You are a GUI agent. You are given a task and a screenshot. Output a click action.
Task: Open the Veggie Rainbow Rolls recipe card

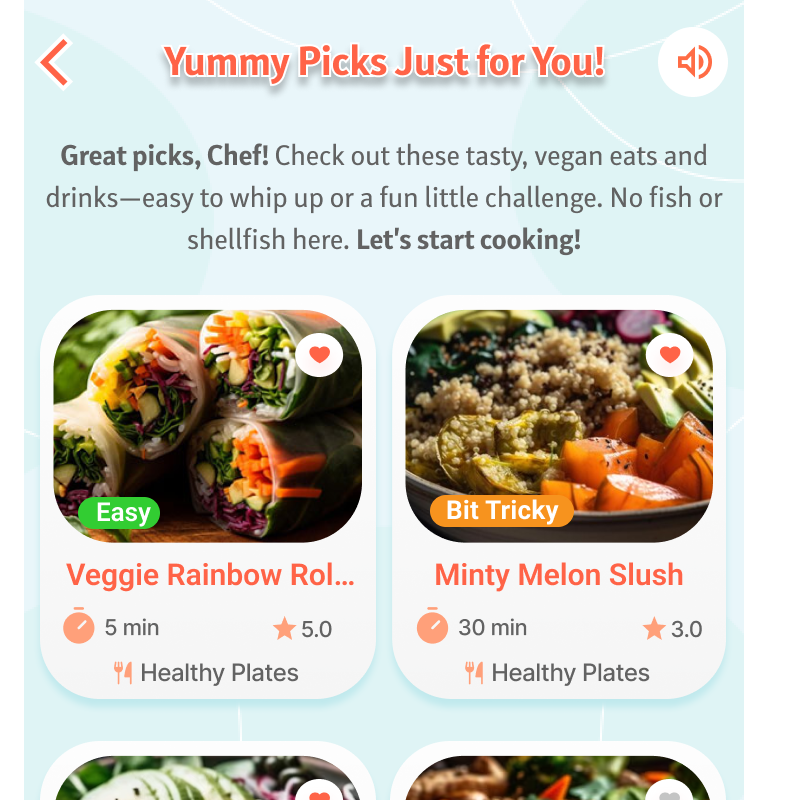click(209, 574)
